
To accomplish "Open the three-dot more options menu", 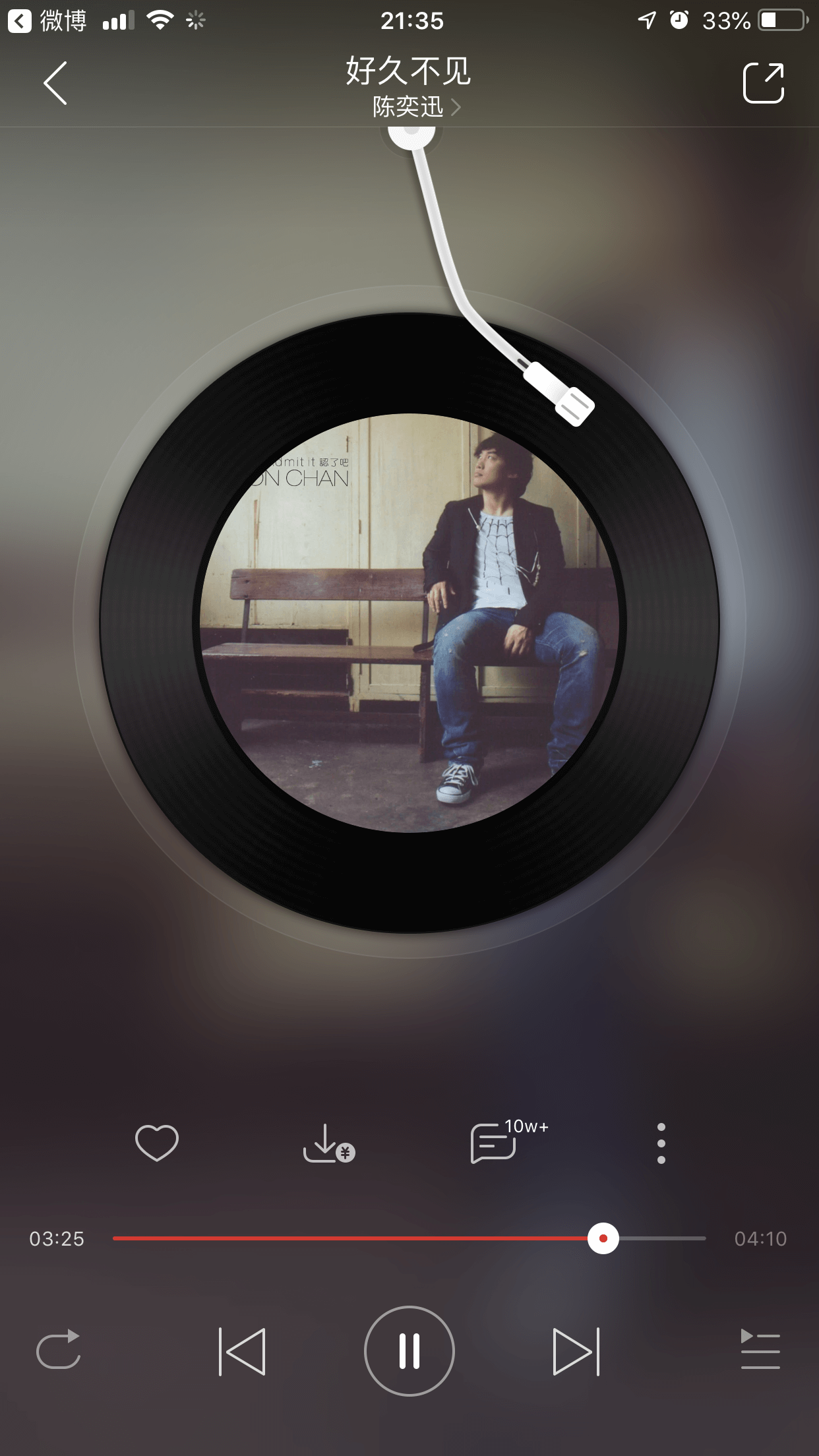I will click(661, 1143).
